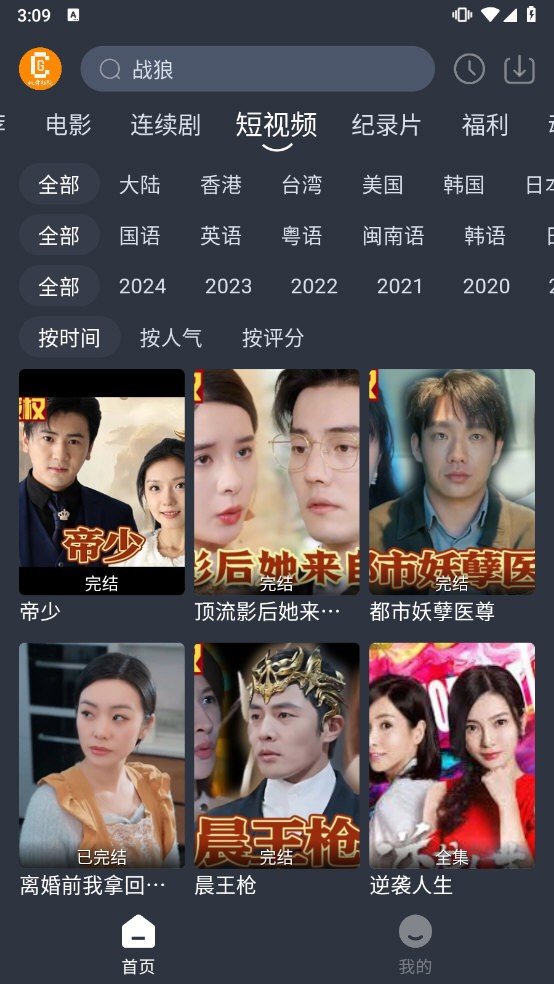This screenshot has width=554, height=984.
Task: Sort by 按评分
Action: 273,338
